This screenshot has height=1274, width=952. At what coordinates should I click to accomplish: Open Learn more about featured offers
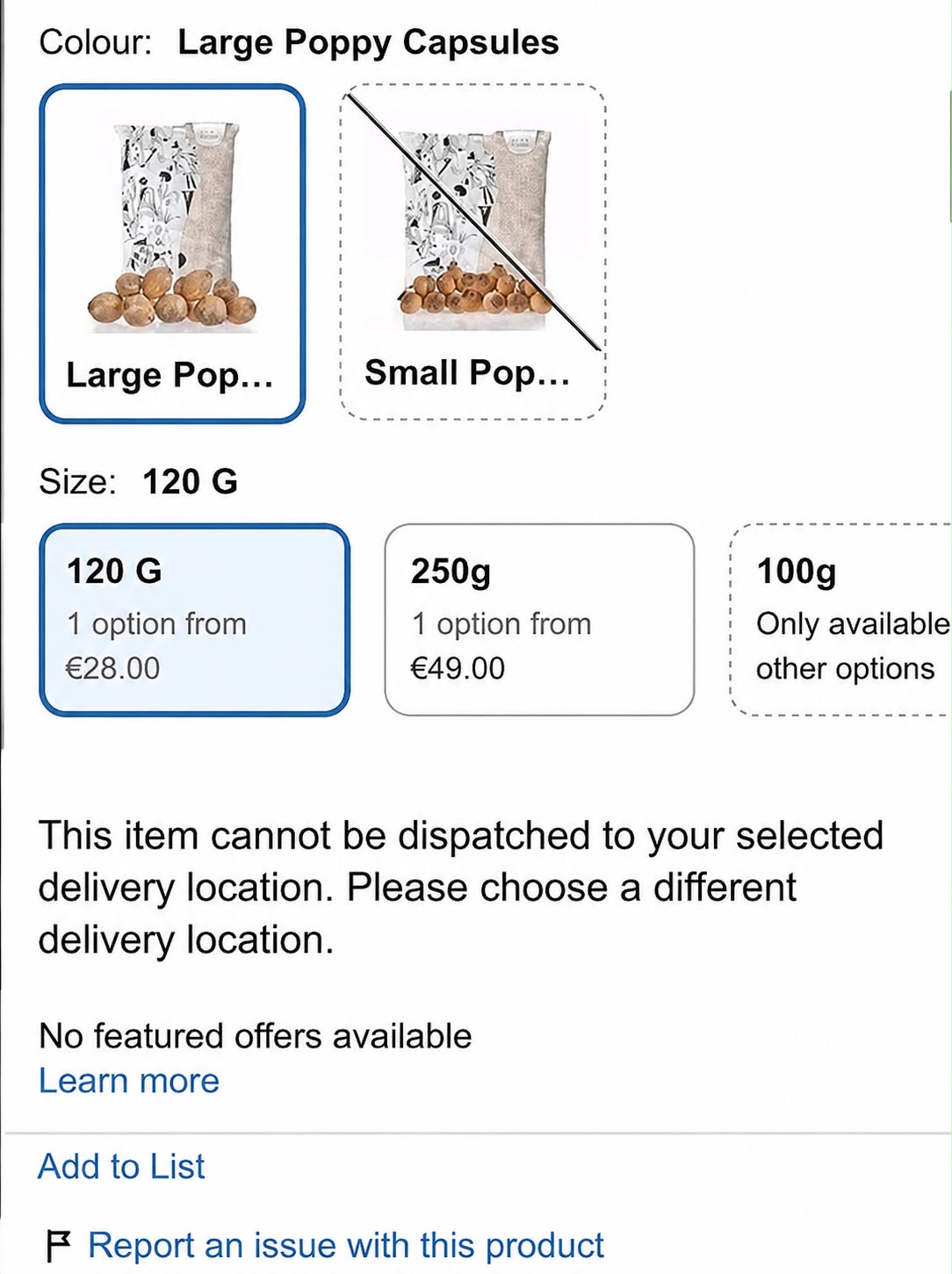(129, 1081)
